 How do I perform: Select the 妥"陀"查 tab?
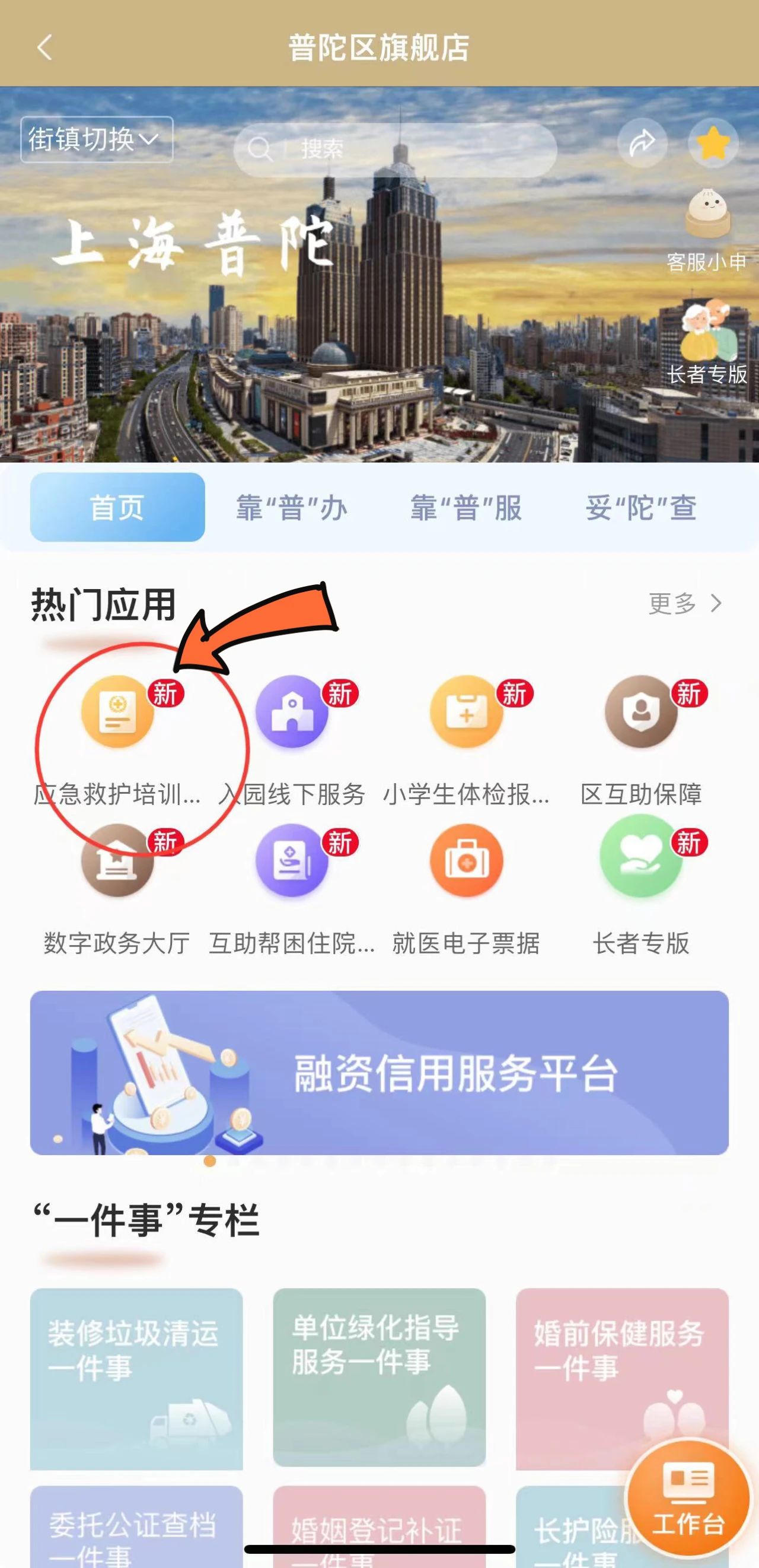coord(641,508)
